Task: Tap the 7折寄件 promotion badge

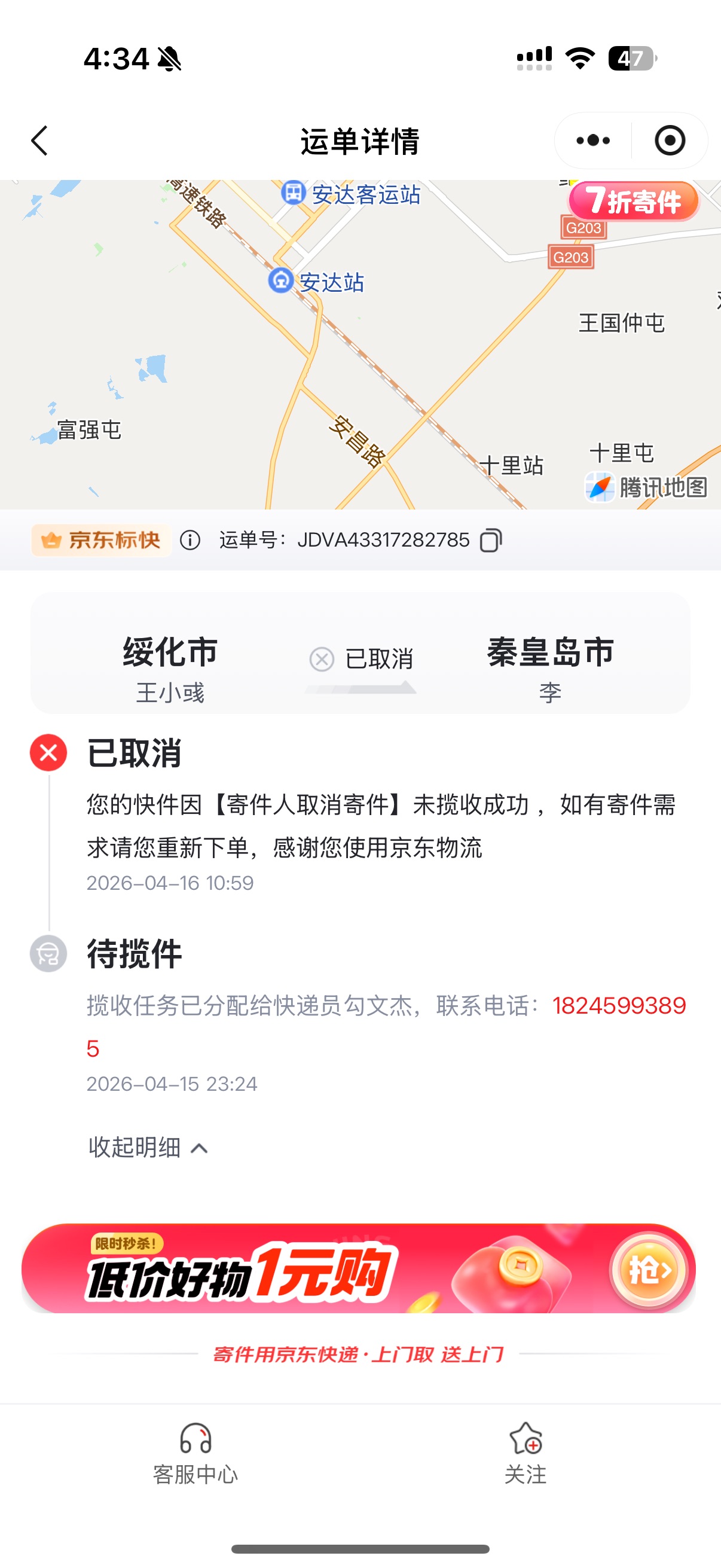Action: click(633, 202)
